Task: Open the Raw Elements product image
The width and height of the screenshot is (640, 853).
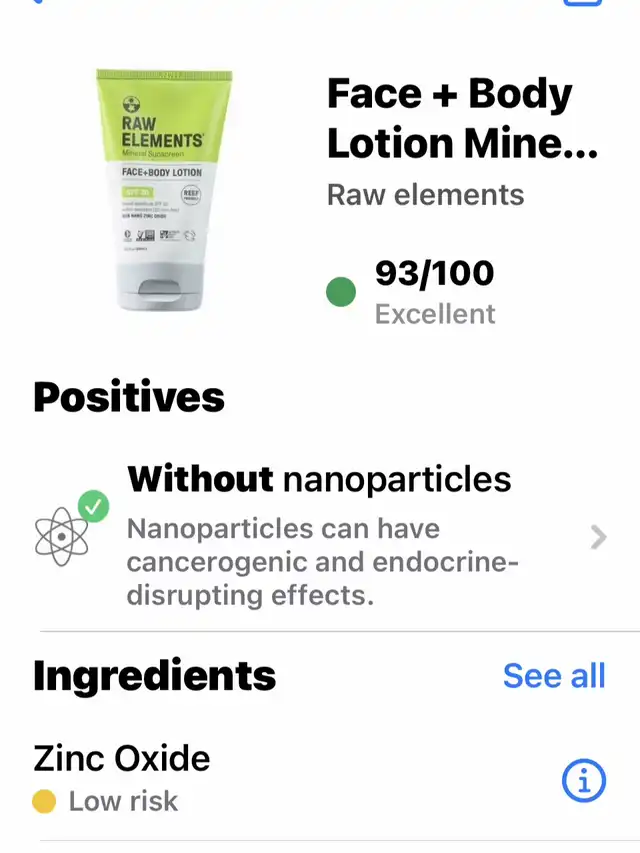Action: pyautogui.click(x=164, y=190)
